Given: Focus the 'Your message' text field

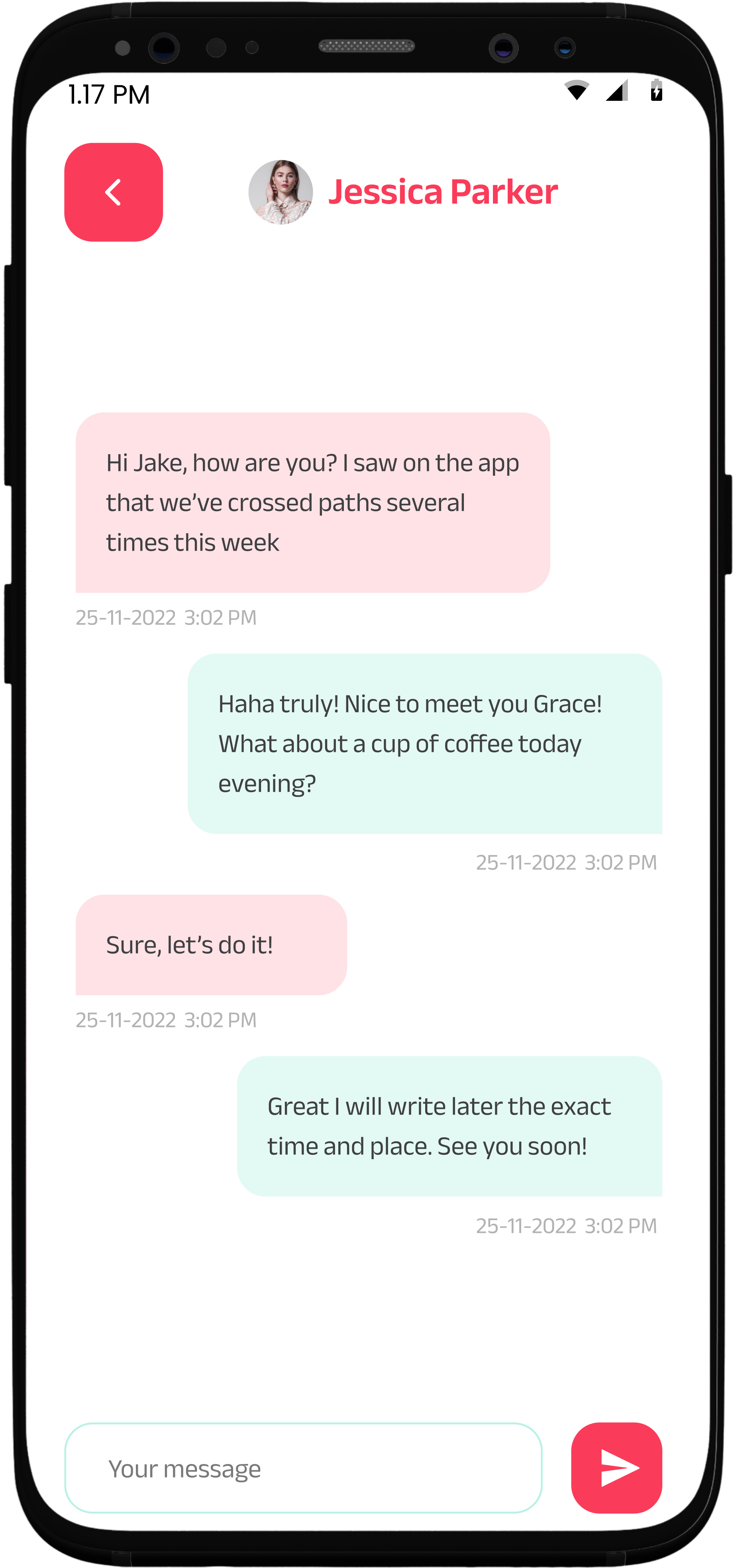Looking at the screenshot, I should (x=303, y=1468).
